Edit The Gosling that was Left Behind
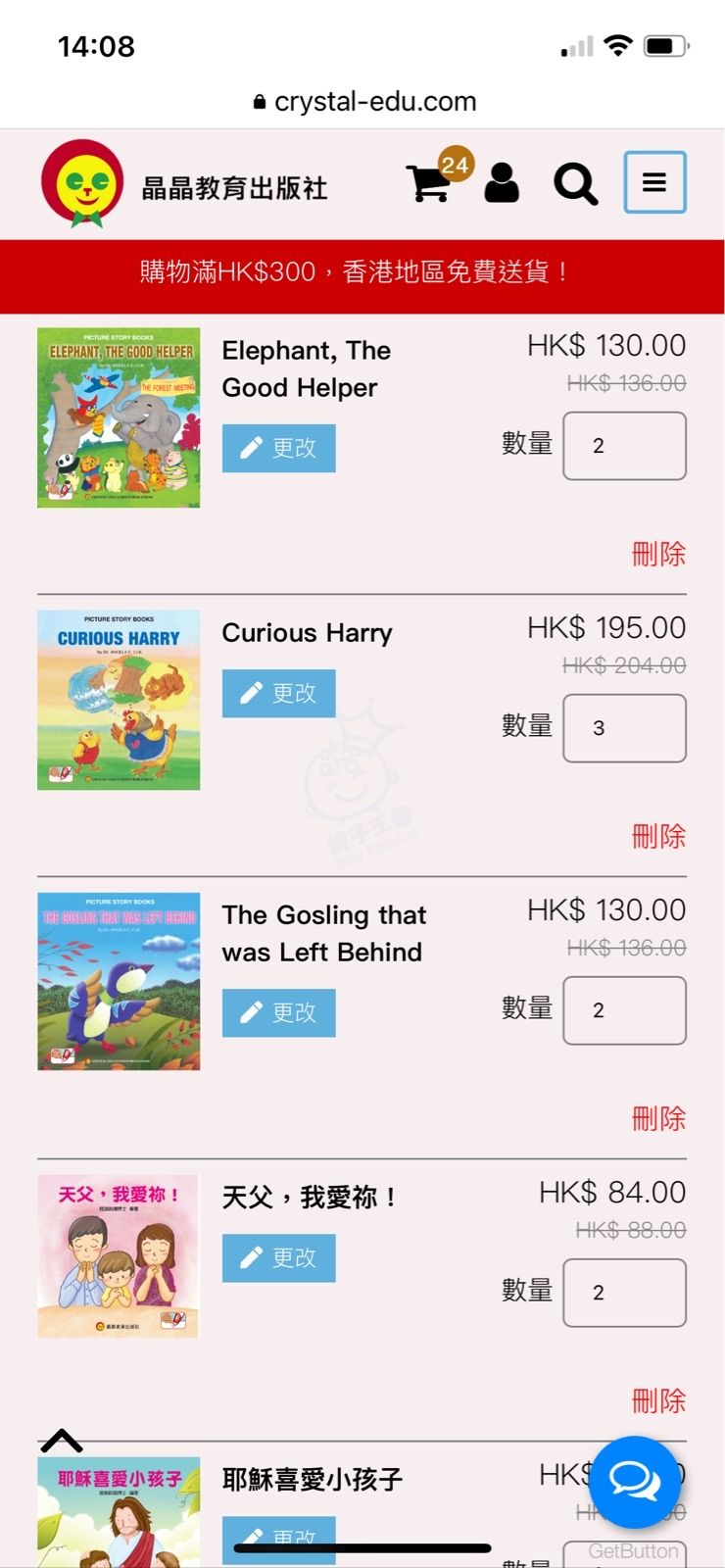The height and width of the screenshot is (1568, 725). click(x=279, y=1012)
